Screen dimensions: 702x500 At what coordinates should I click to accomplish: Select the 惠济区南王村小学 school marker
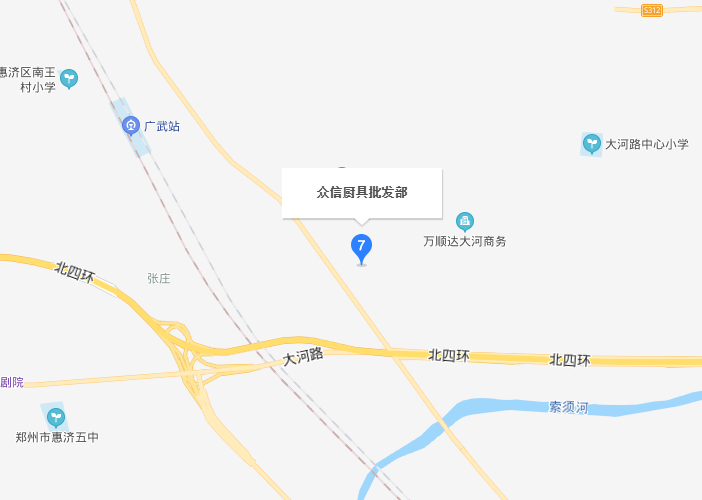pos(69,78)
